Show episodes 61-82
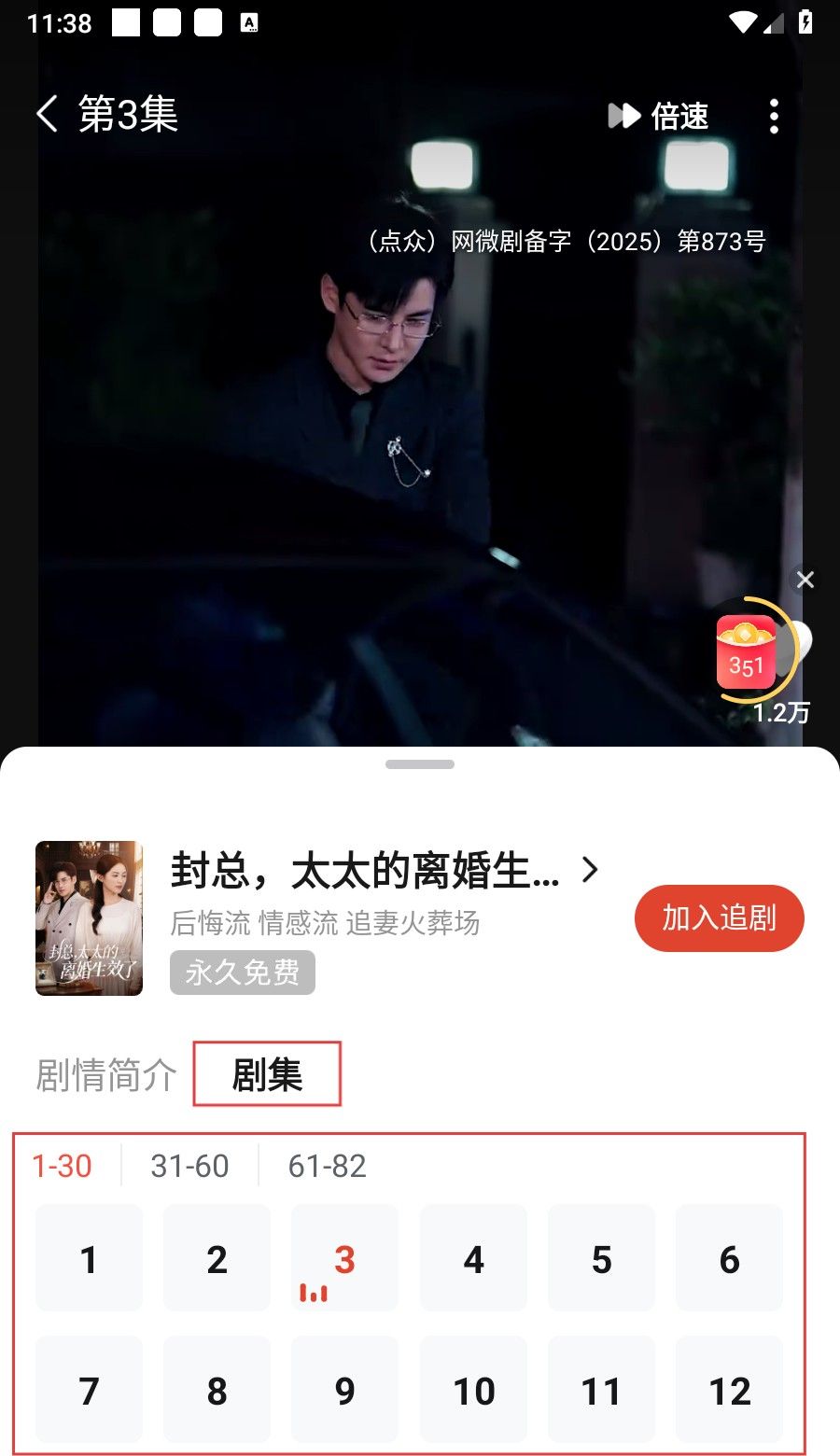 (327, 1166)
